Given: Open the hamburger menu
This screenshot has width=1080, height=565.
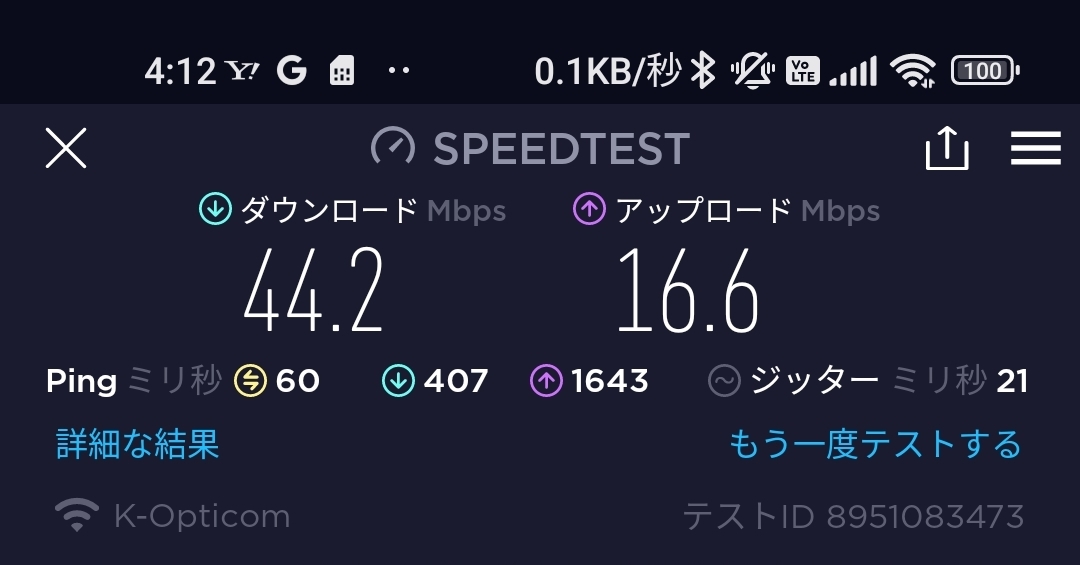Looking at the screenshot, I should [1035, 148].
